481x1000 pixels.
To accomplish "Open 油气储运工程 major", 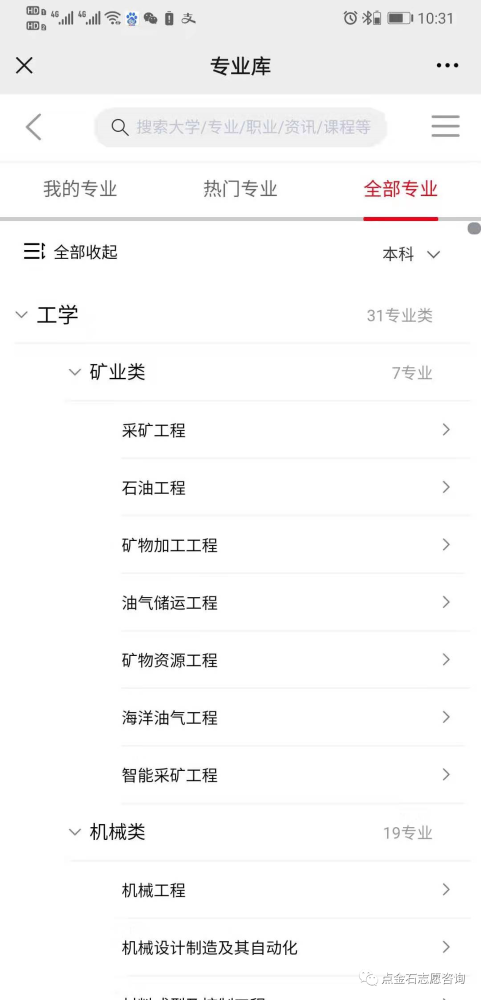I will click(286, 603).
